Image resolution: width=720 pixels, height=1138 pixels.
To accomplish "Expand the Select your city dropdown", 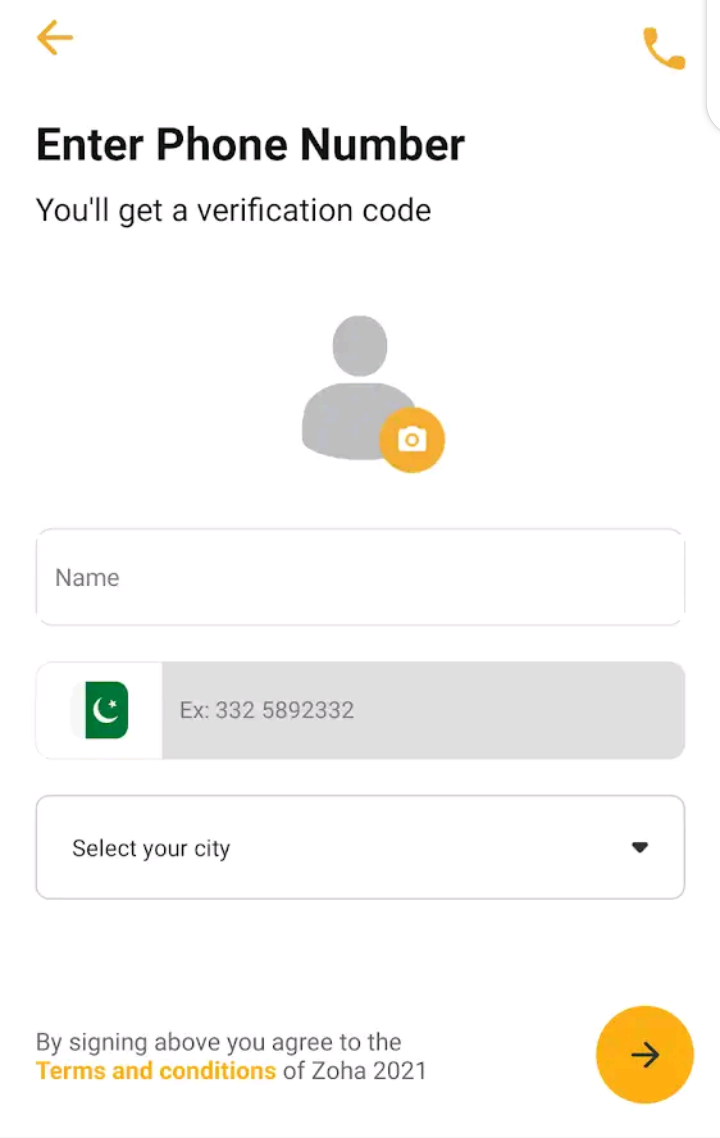I will click(x=360, y=848).
